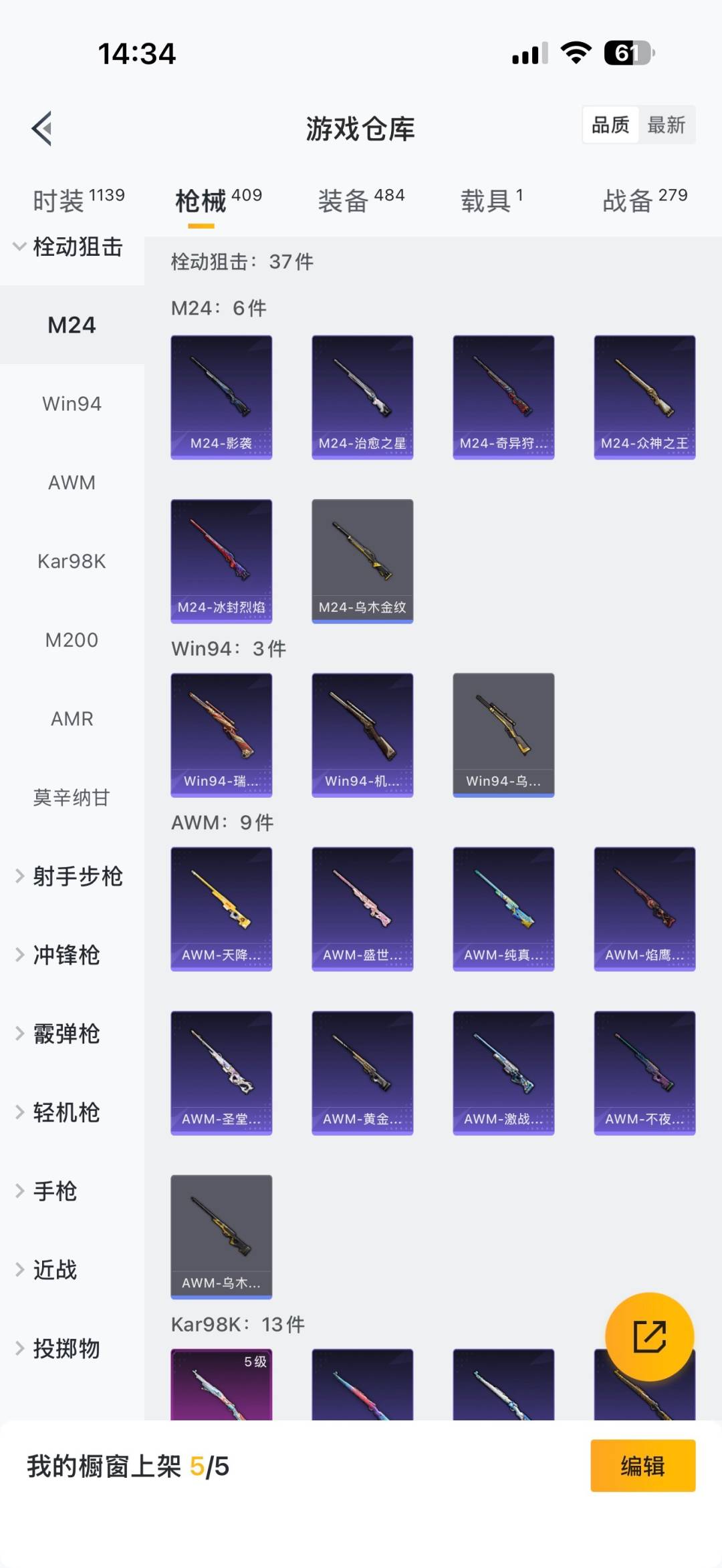
Task: Open the M24-乌木金纹 skin
Action: [362, 561]
